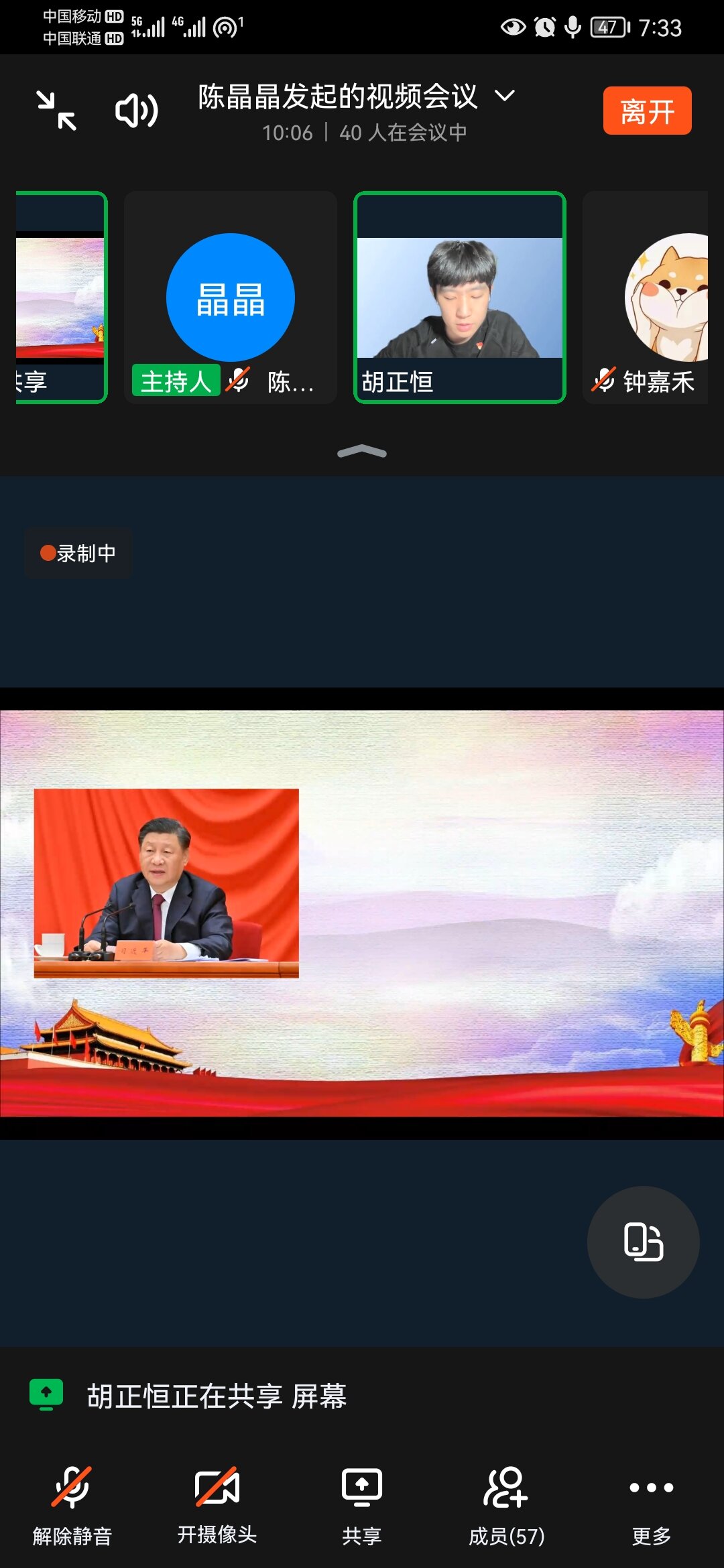Minimize the meeting window

[x=56, y=111]
